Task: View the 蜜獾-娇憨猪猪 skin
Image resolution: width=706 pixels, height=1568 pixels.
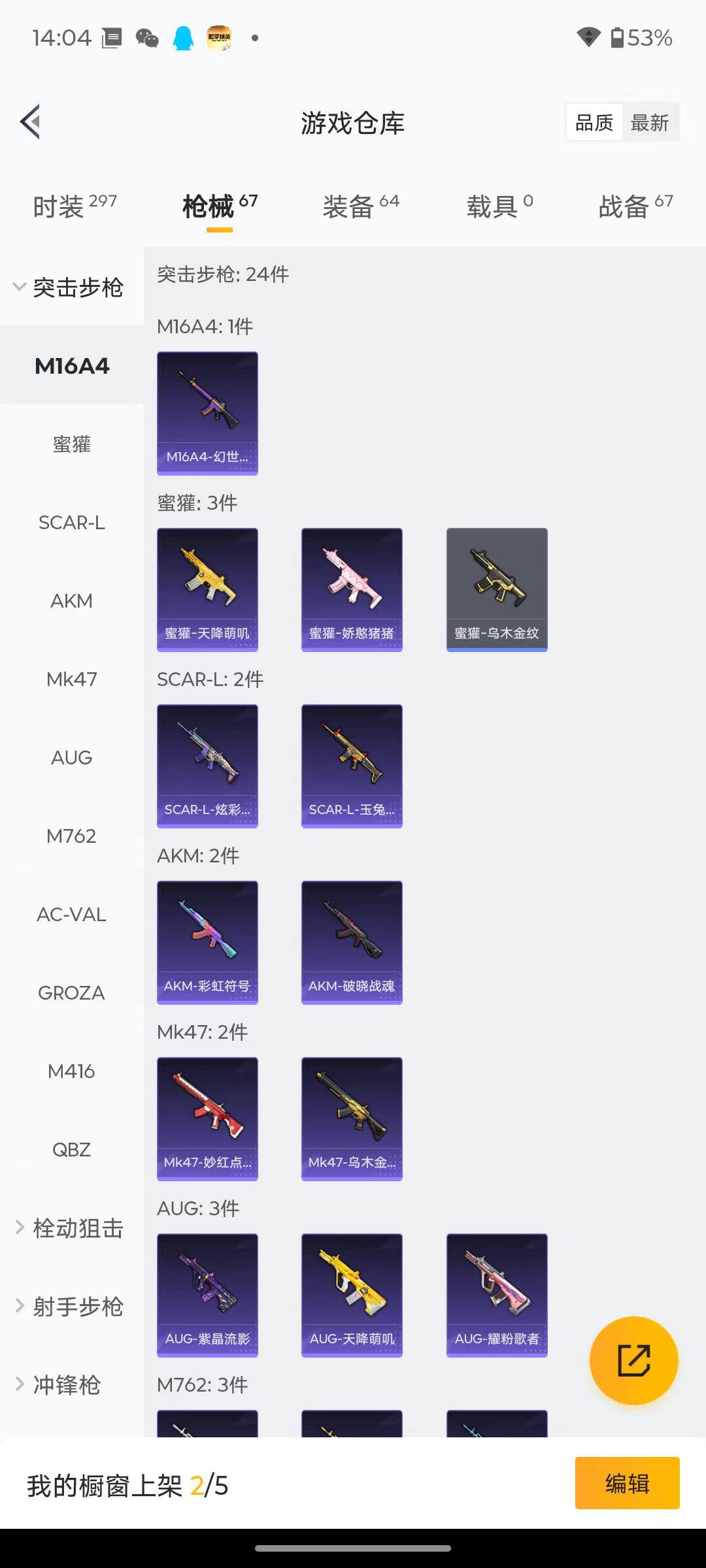Action: point(352,589)
